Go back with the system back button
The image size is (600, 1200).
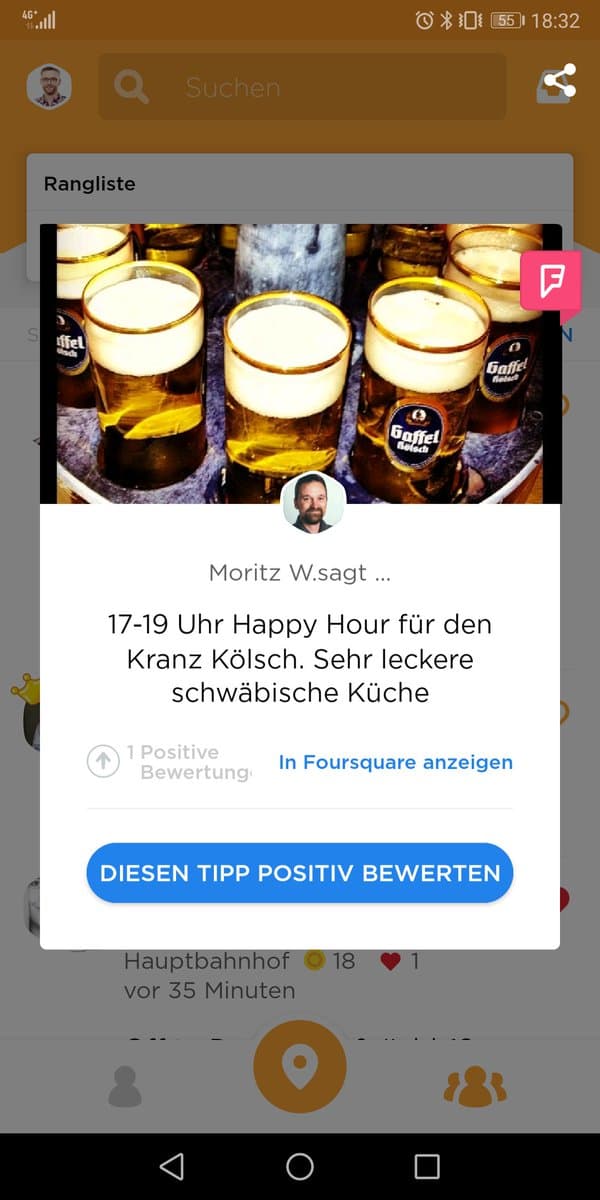click(x=172, y=1166)
